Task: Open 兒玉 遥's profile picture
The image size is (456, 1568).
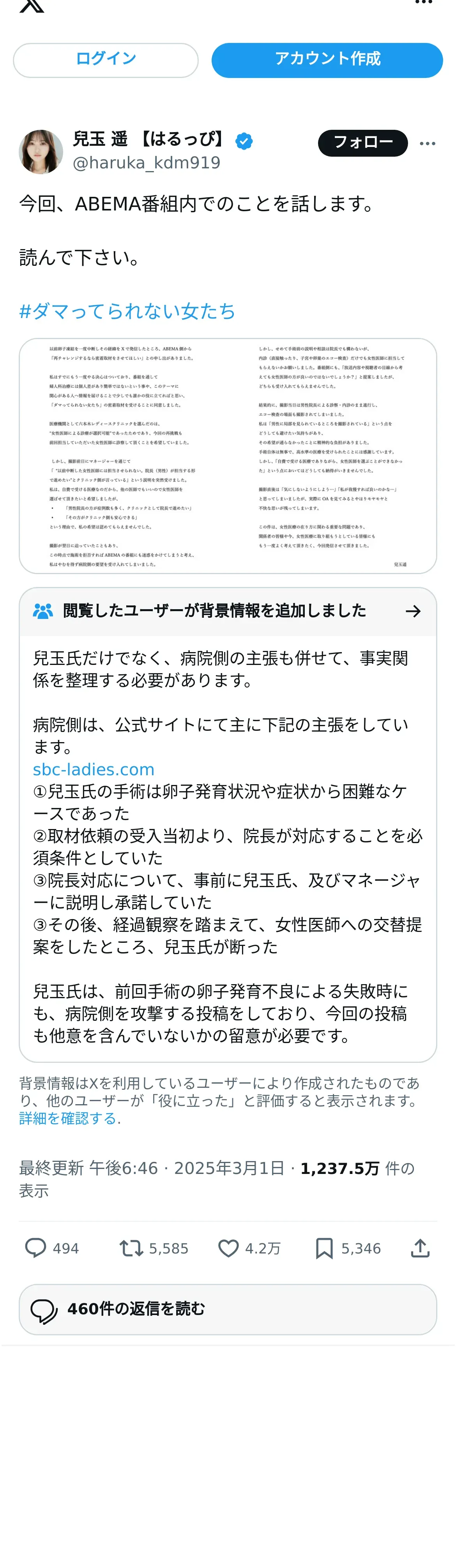Action: click(x=41, y=152)
